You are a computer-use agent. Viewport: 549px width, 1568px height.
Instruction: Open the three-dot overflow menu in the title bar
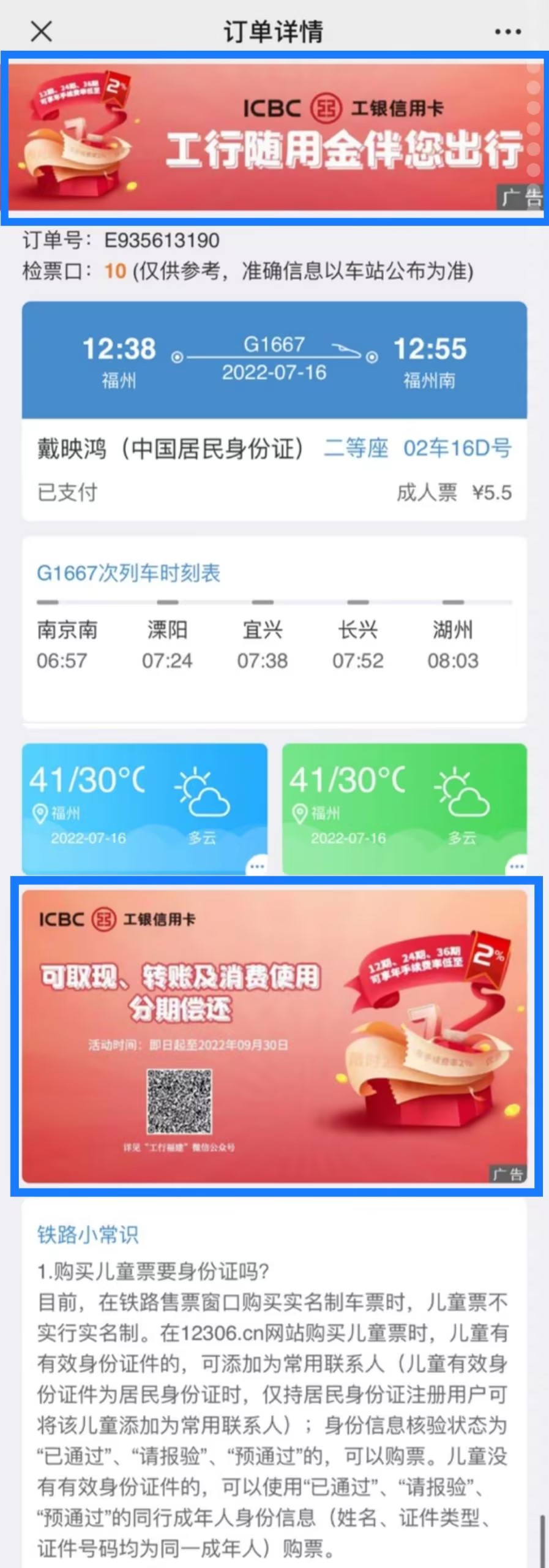507,32
